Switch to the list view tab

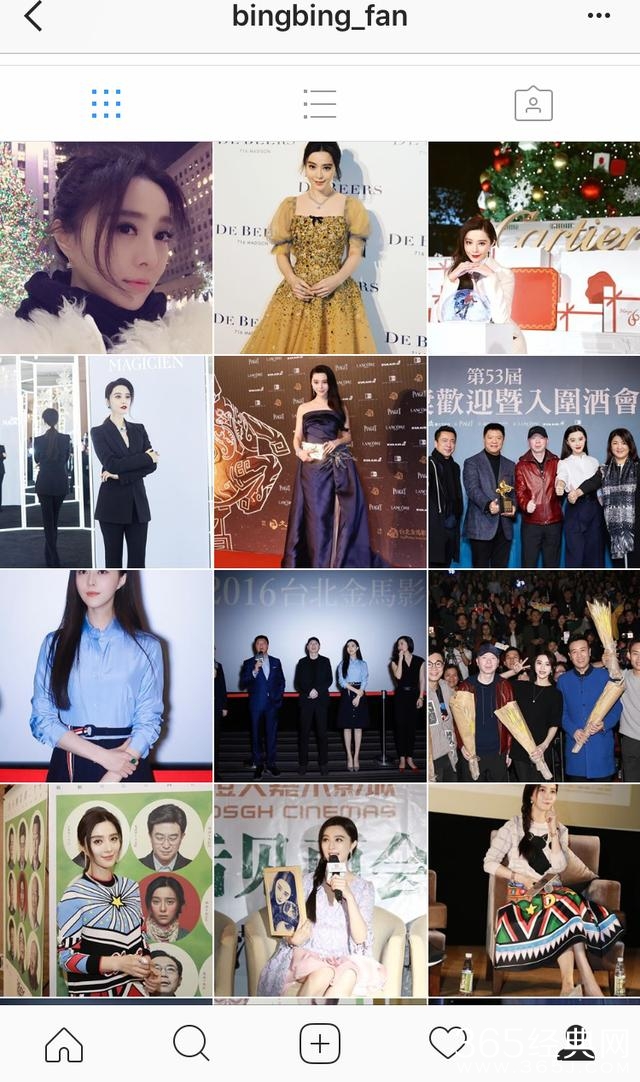320,103
